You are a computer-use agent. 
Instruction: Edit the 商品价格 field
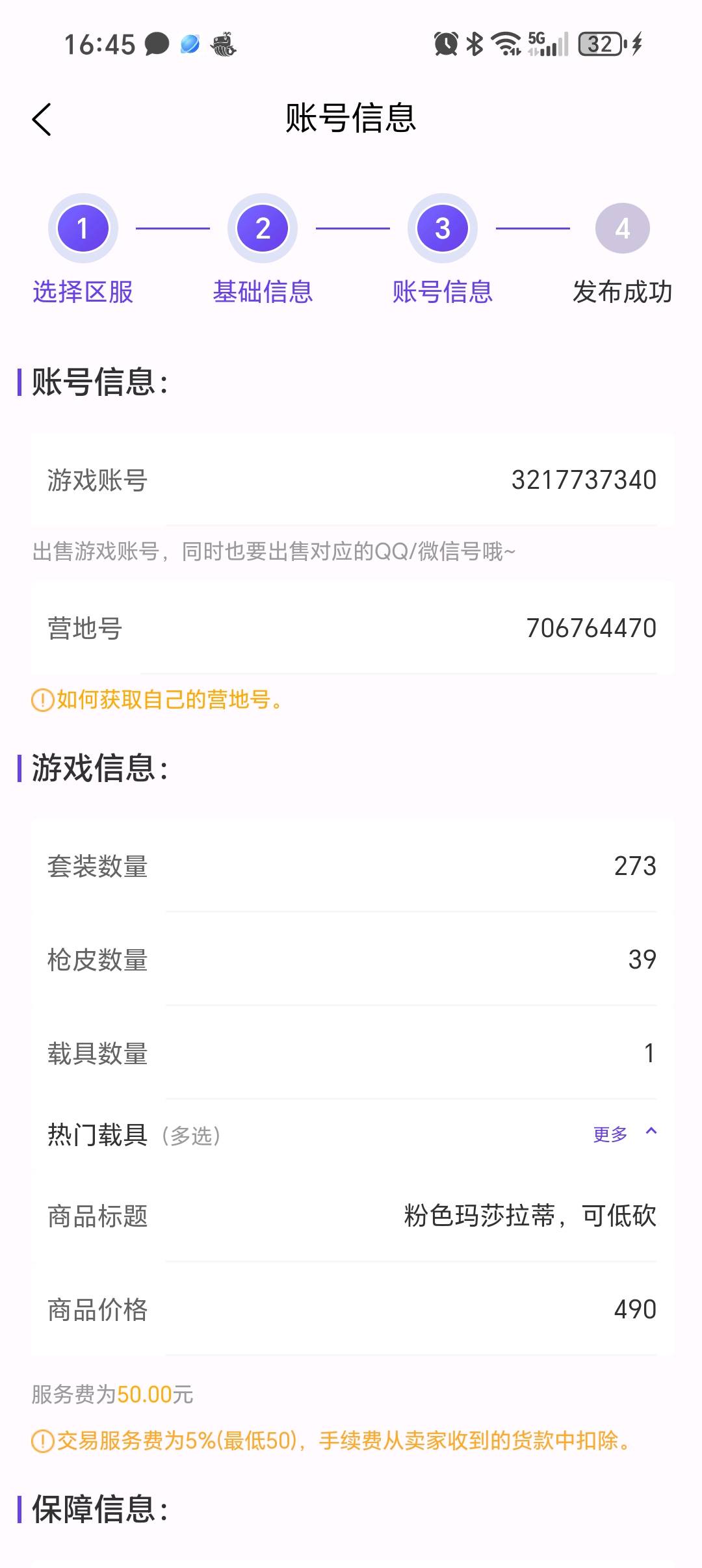[352, 1309]
